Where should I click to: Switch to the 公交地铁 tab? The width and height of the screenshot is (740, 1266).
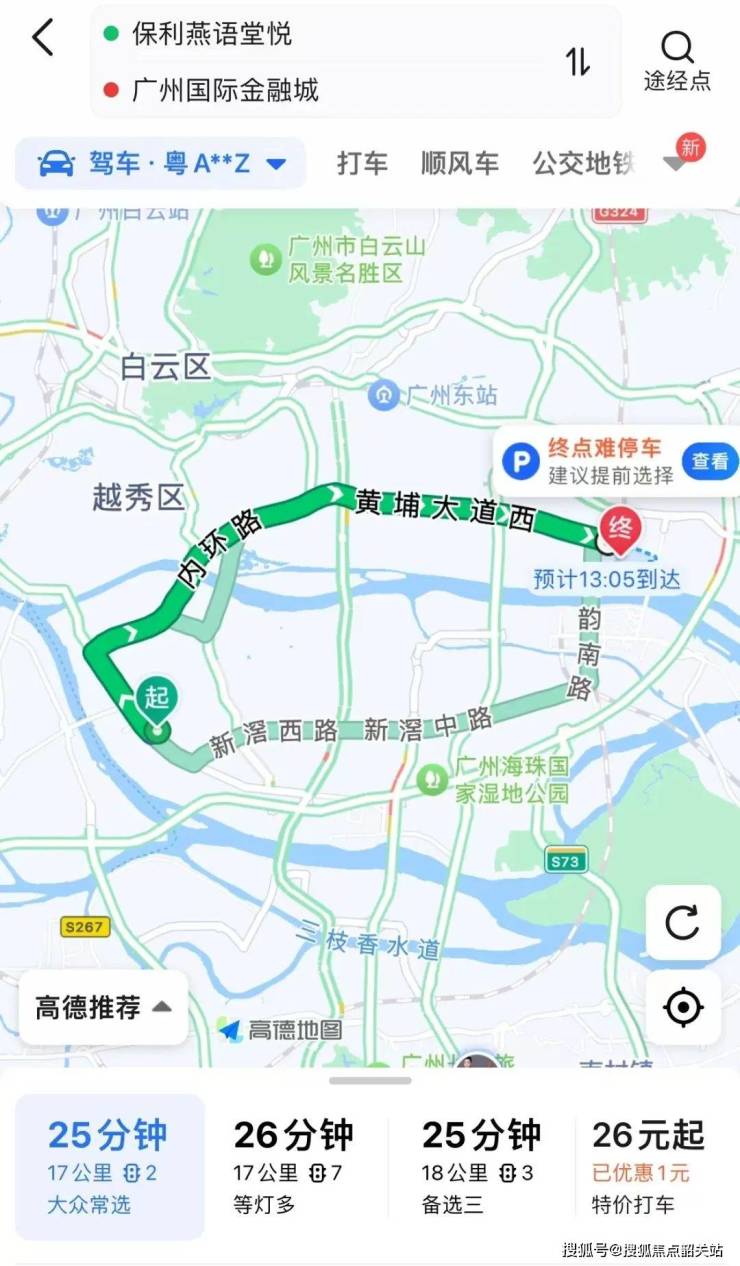[582, 164]
